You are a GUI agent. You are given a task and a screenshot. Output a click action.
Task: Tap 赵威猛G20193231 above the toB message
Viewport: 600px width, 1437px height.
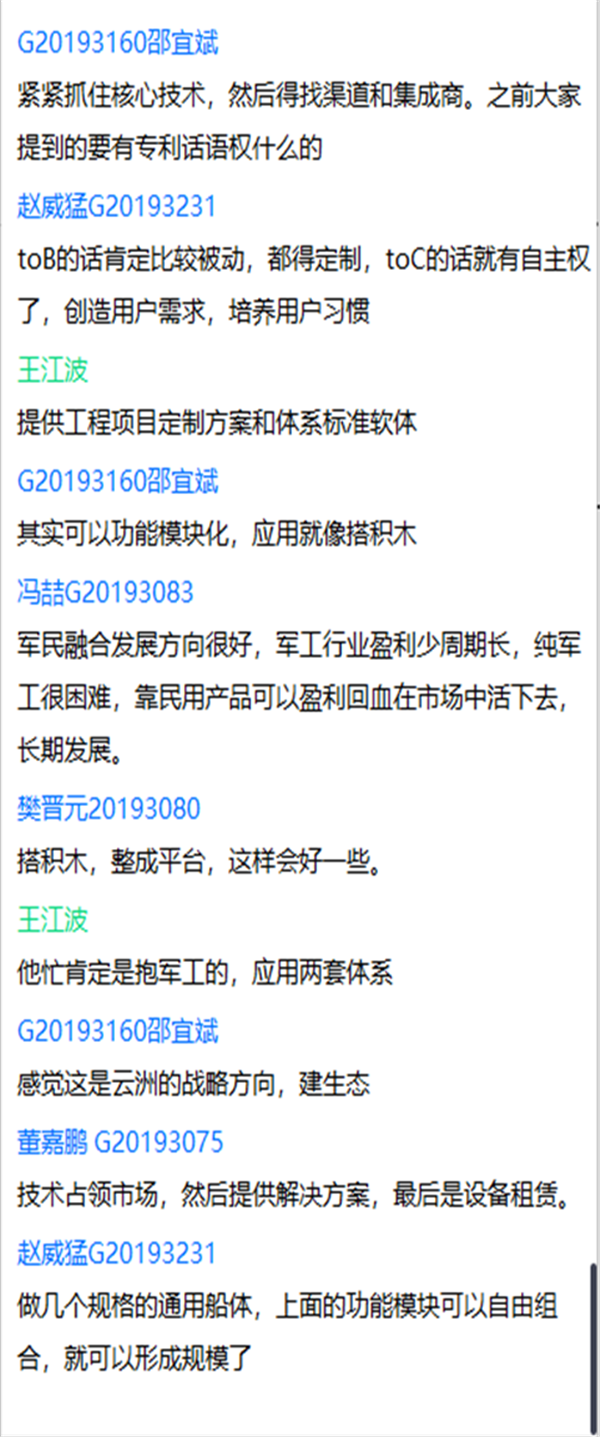tap(116, 207)
